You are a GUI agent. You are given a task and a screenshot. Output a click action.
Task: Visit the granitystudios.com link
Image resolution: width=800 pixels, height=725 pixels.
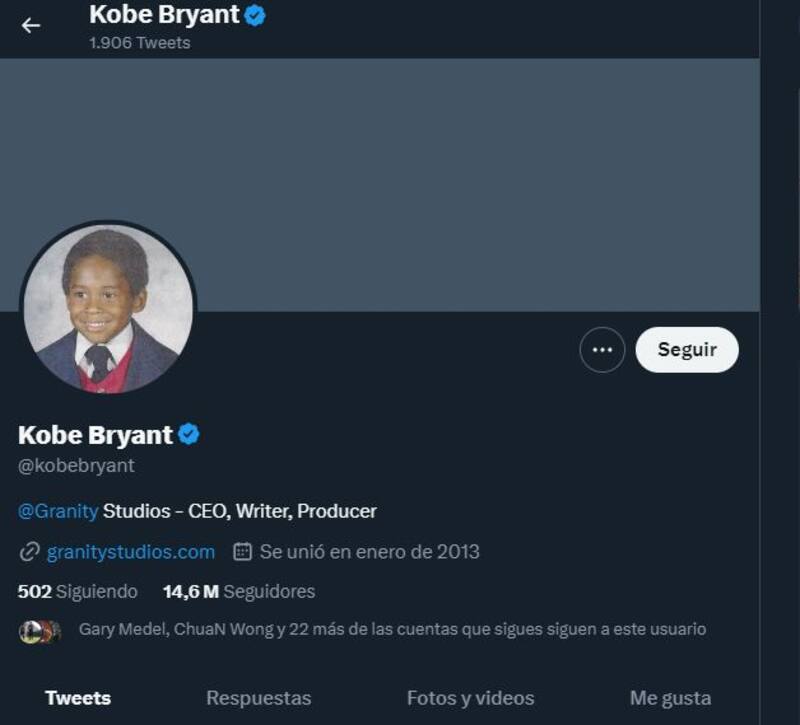tap(130, 551)
